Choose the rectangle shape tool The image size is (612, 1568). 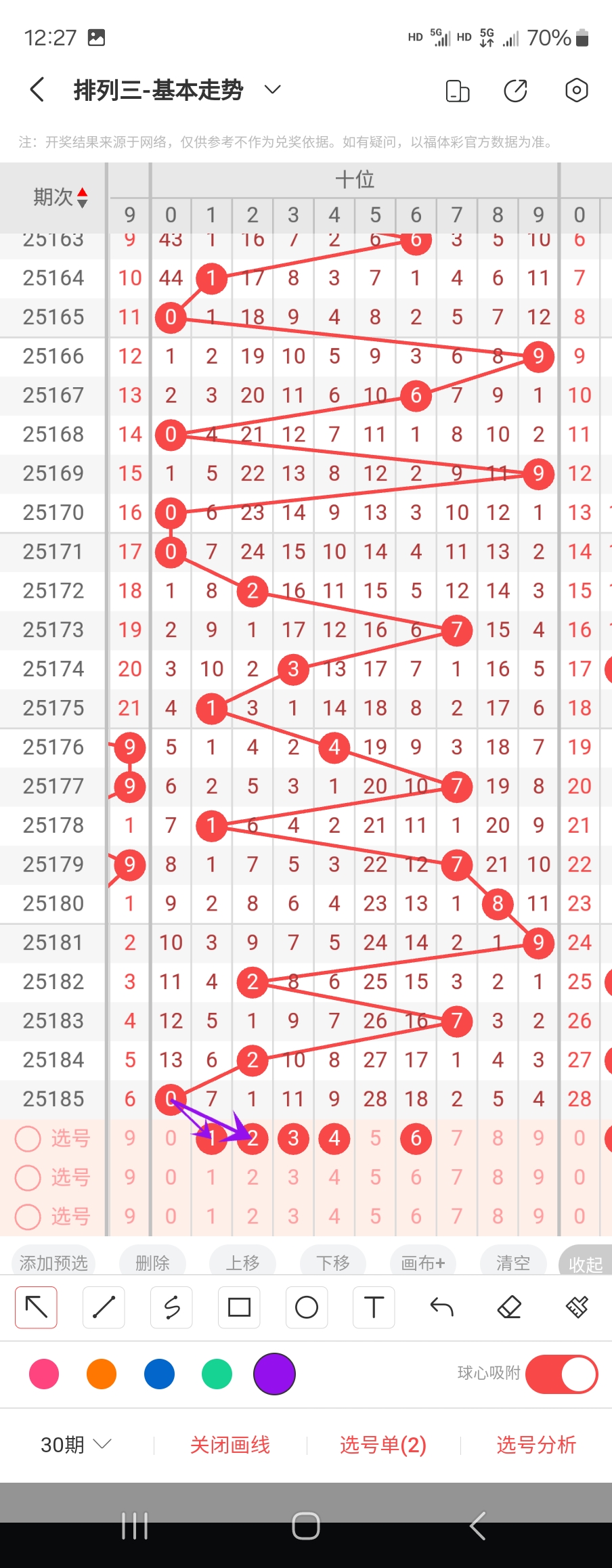coord(239,1307)
